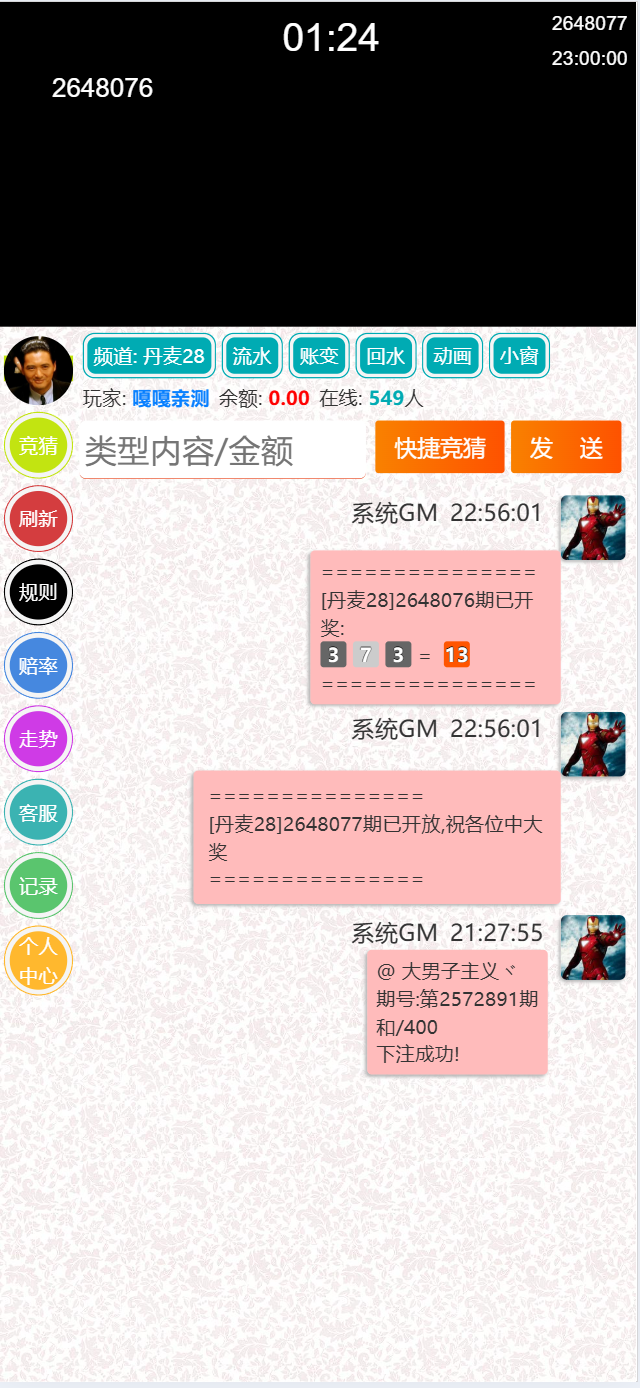
Task: Focus the 类型内容/金额 input field
Action: coord(222,450)
